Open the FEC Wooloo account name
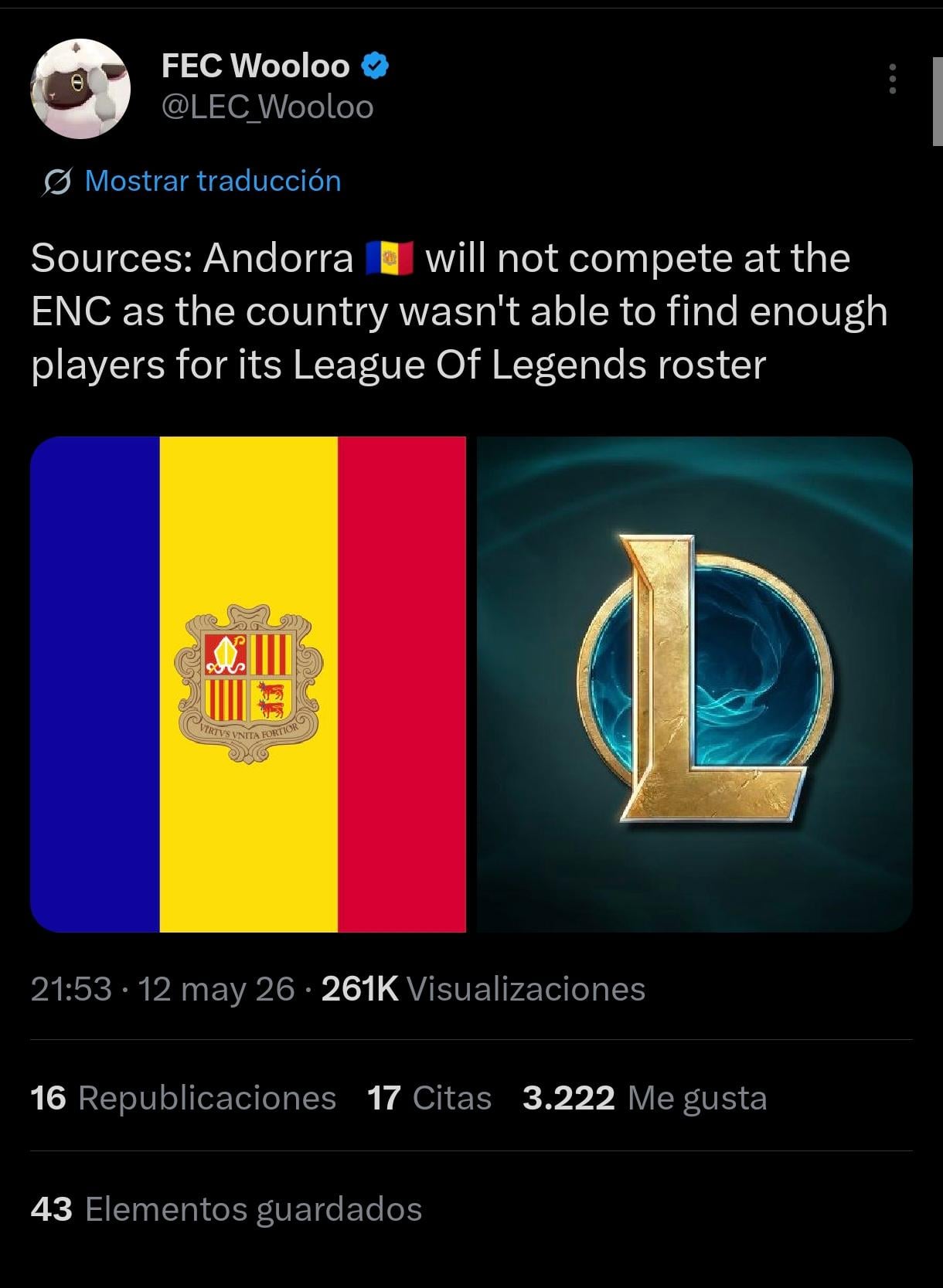The image size is (943, 1288). point(256,66)
